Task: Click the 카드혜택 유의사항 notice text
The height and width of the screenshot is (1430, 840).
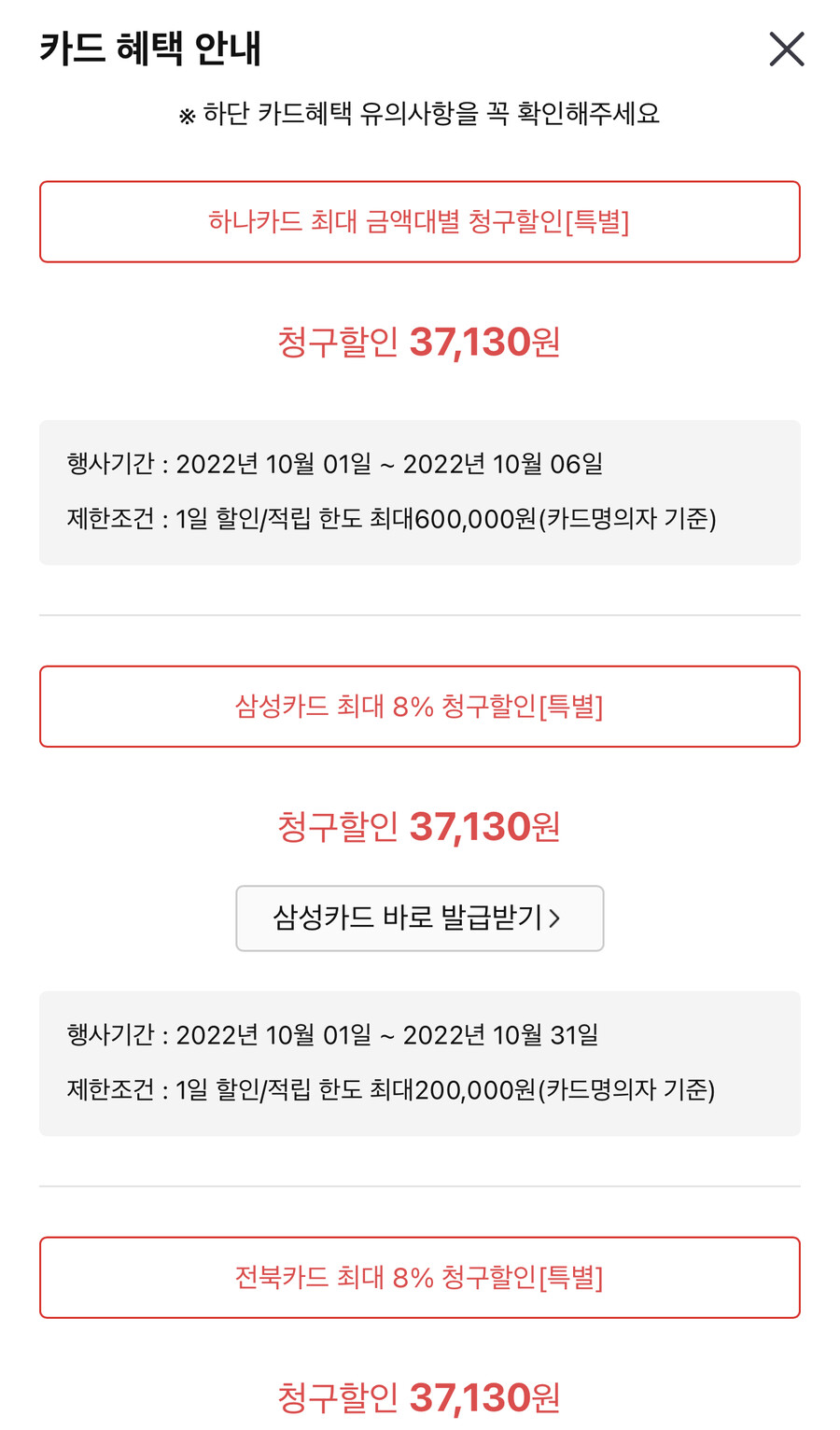Action: click(420, 114)
